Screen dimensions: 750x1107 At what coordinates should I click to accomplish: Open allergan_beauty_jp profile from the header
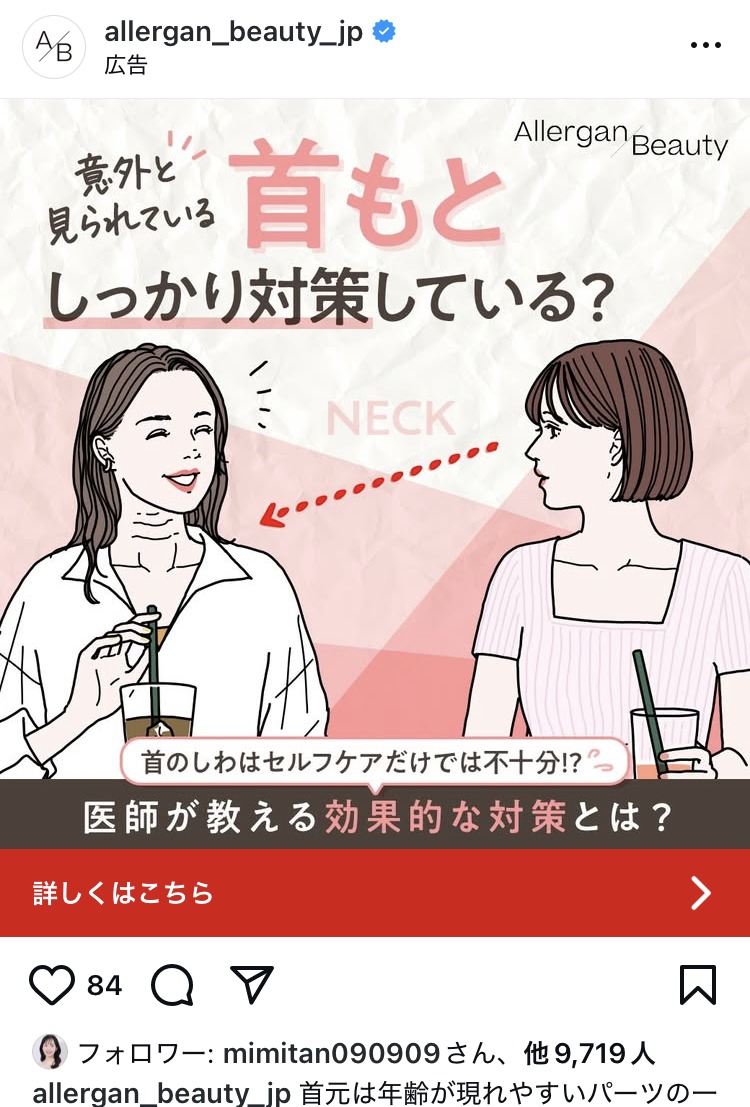pos(233,33)
